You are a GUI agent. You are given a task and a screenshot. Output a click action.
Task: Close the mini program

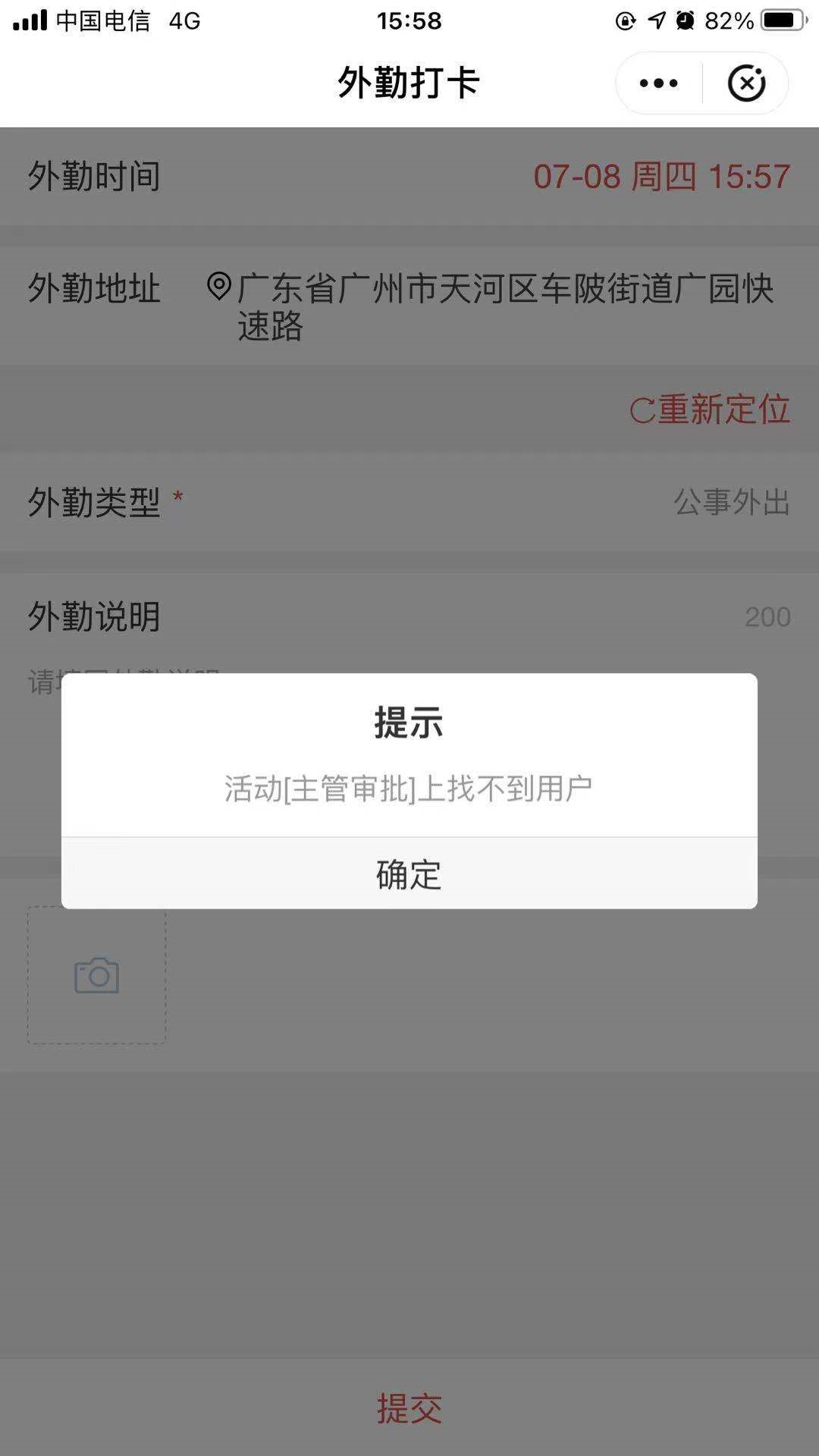[x=746, y=83]
